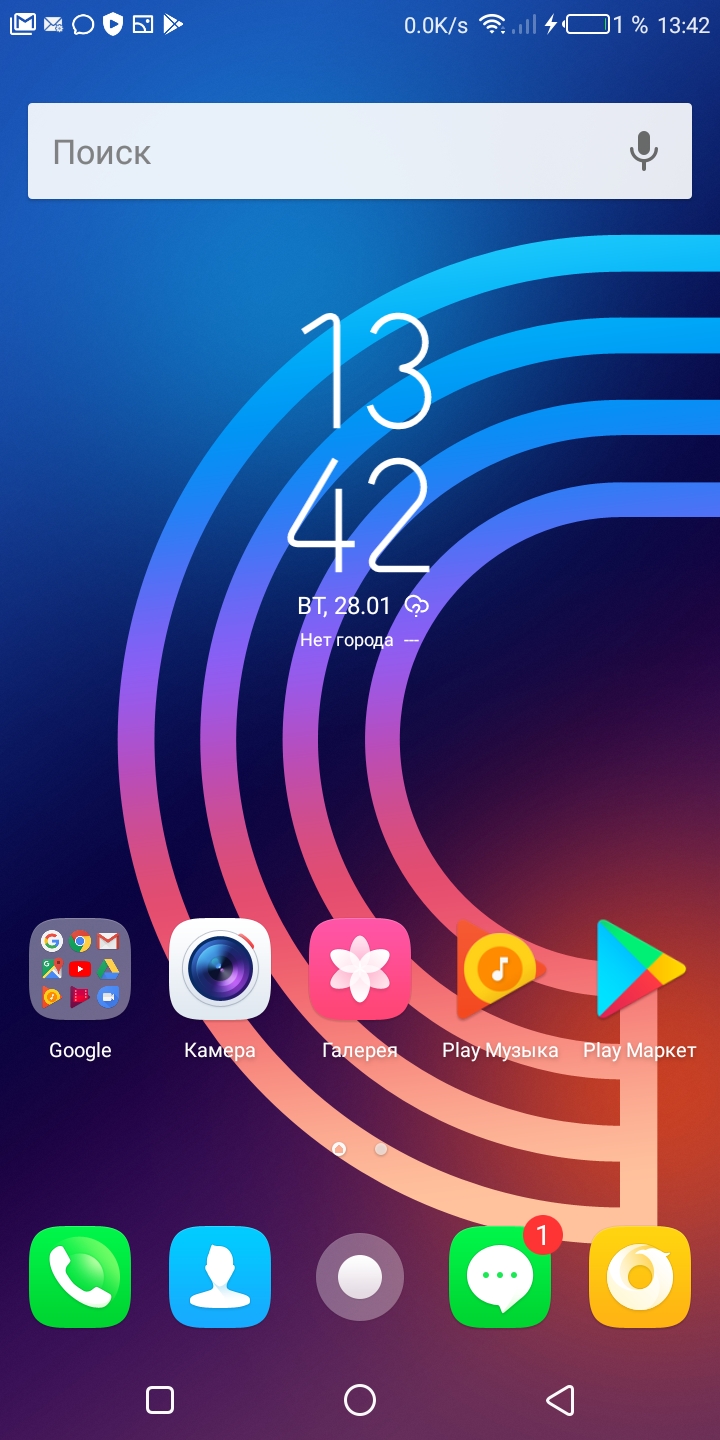Launch the Камера app

[220, 969]
